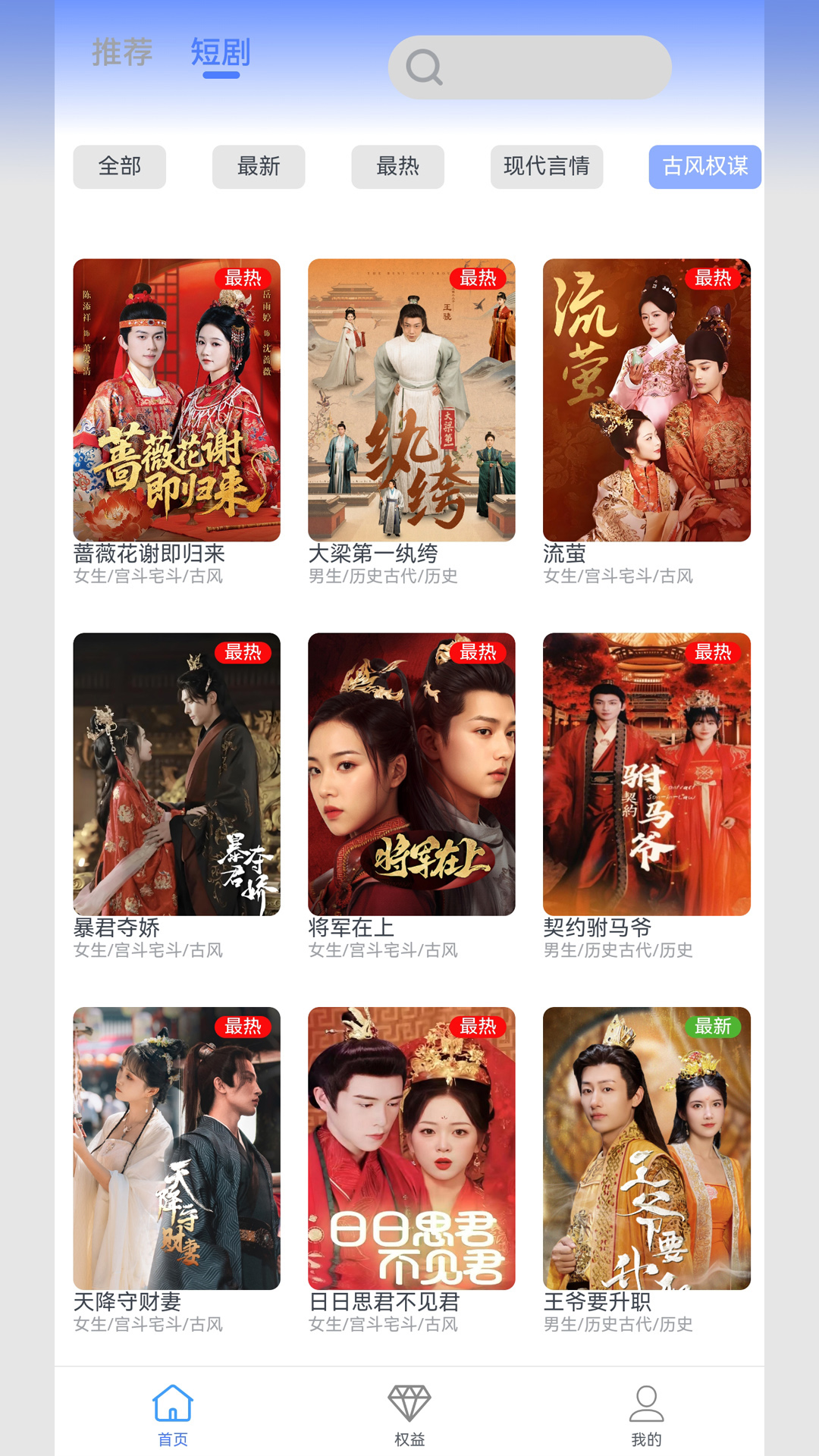This screenshot has width=819, height=1456.
Task: Switch to the 推荐 tab
Action: point(122,53)
